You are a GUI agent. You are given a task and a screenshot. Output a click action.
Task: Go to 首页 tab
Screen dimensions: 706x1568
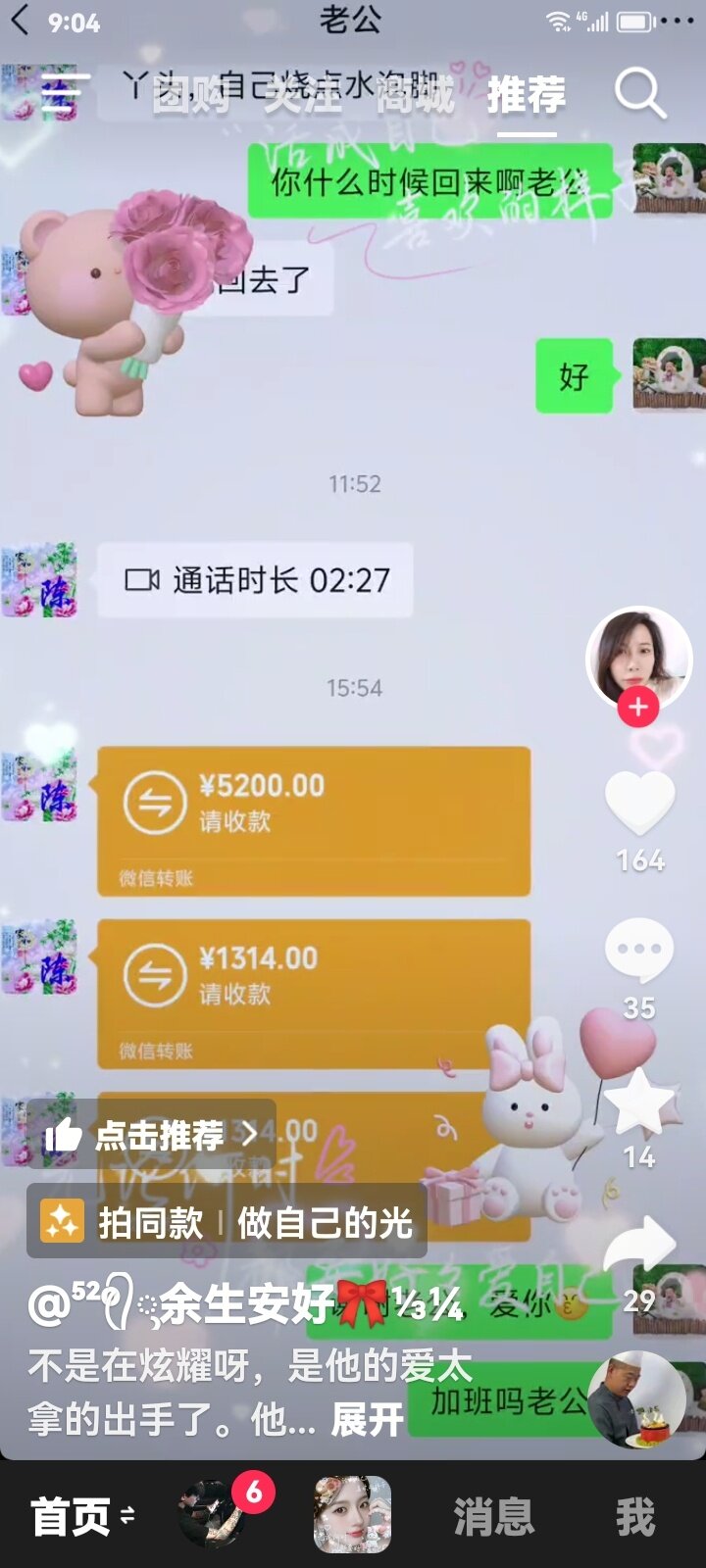coord(72,1517)
